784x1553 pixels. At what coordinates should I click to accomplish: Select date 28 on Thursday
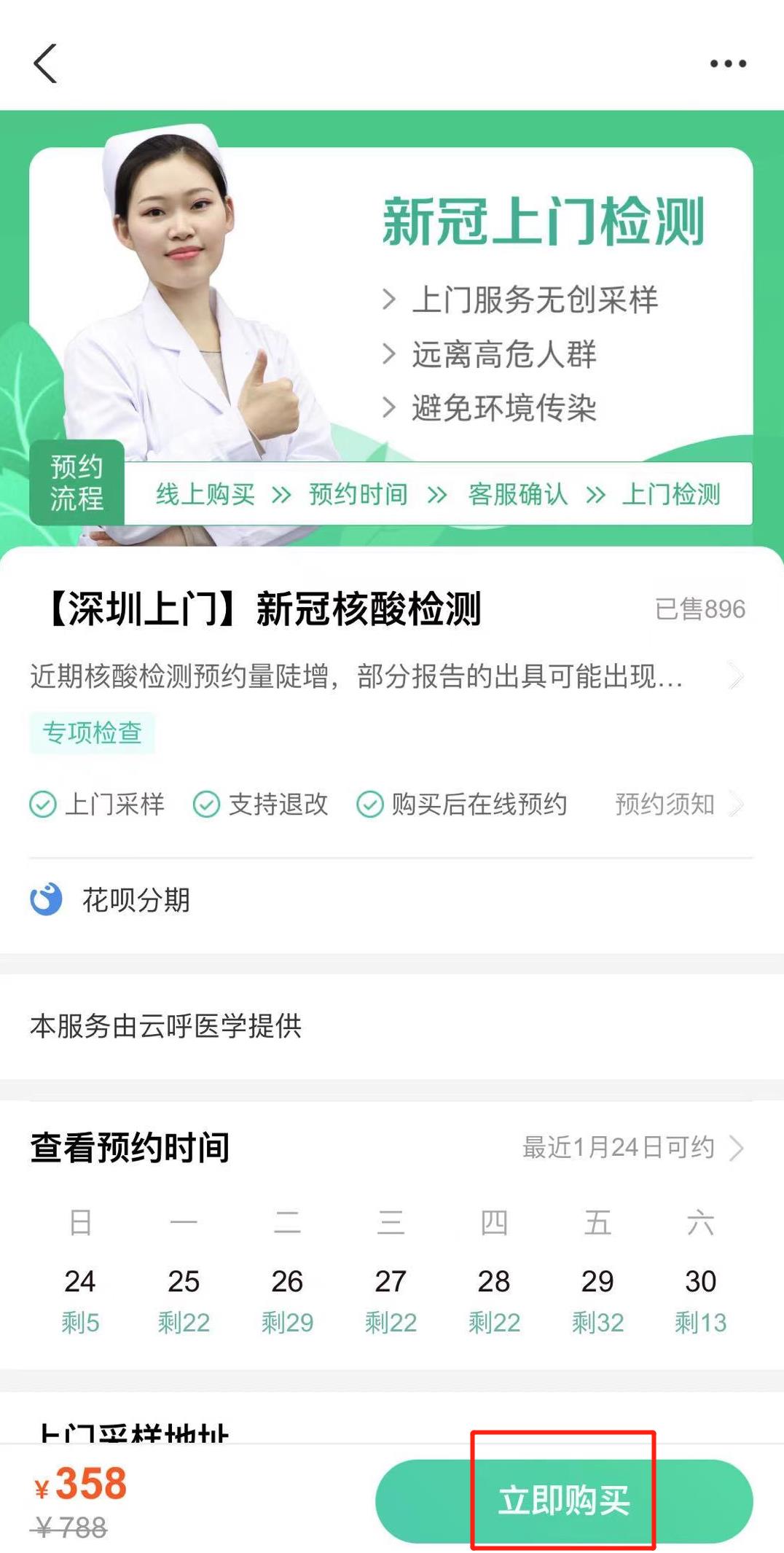[494, 1300]
